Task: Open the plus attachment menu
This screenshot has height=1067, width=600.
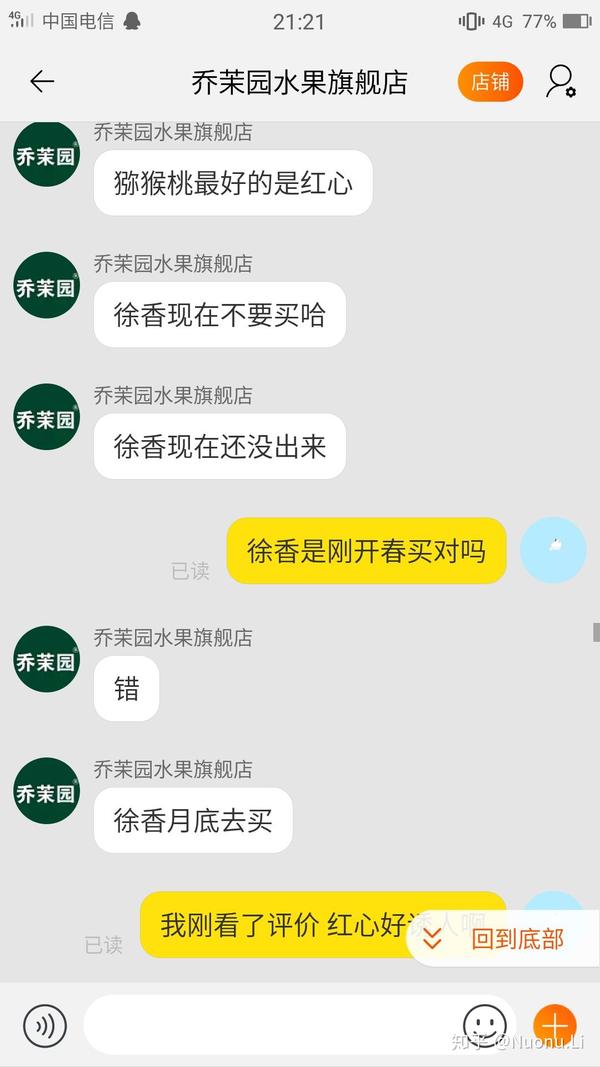Action: point(555,1025)
